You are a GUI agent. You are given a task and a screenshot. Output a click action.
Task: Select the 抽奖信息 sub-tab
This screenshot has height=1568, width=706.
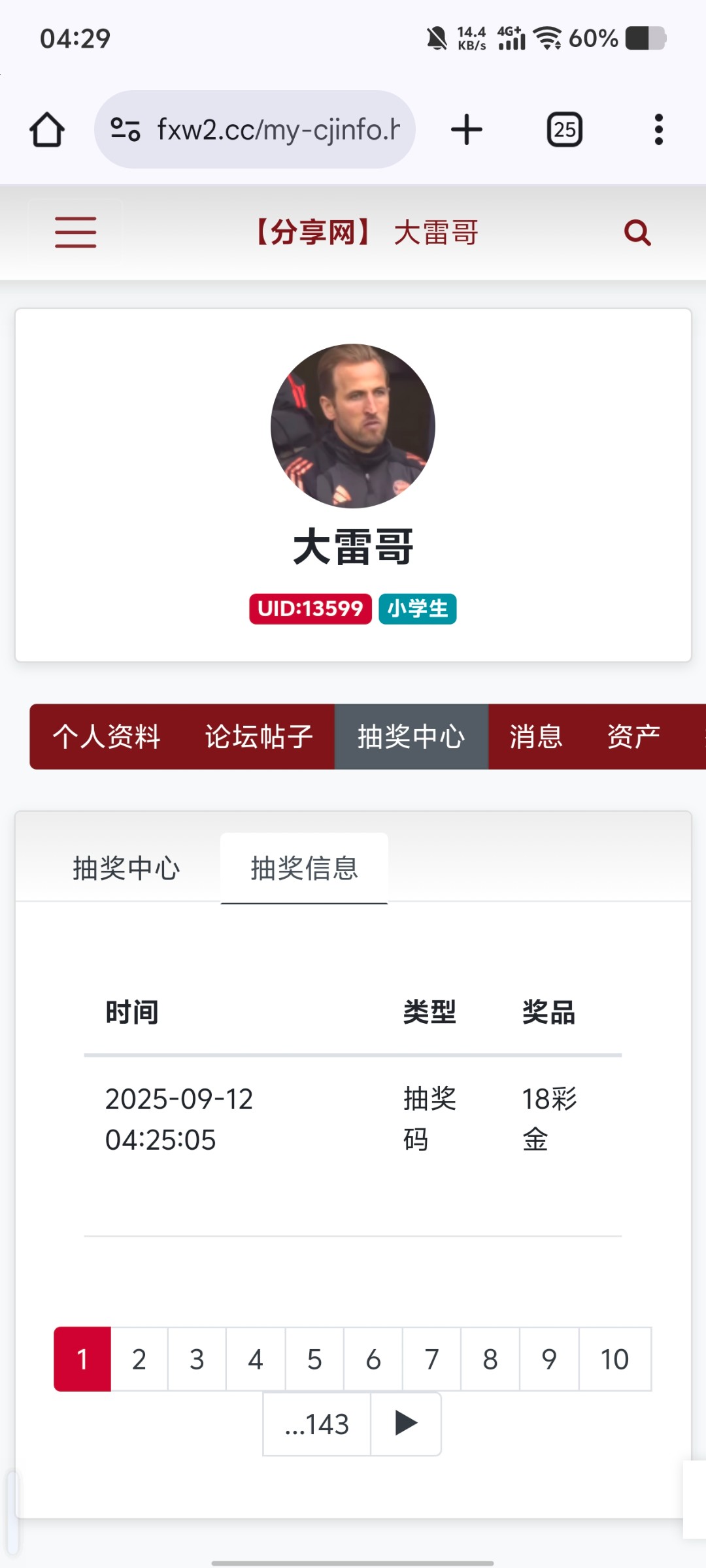304,868
